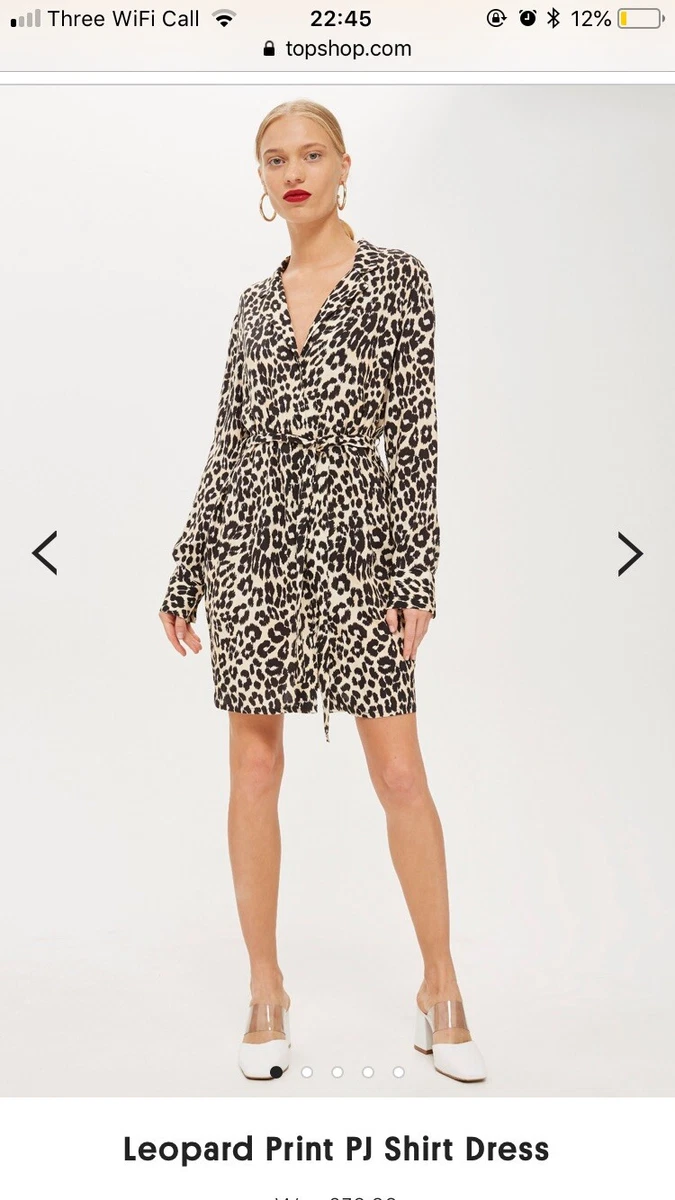Tap the topshop.com address bar
This screenshot has height=1200, width=675.
tap(337, 49)
